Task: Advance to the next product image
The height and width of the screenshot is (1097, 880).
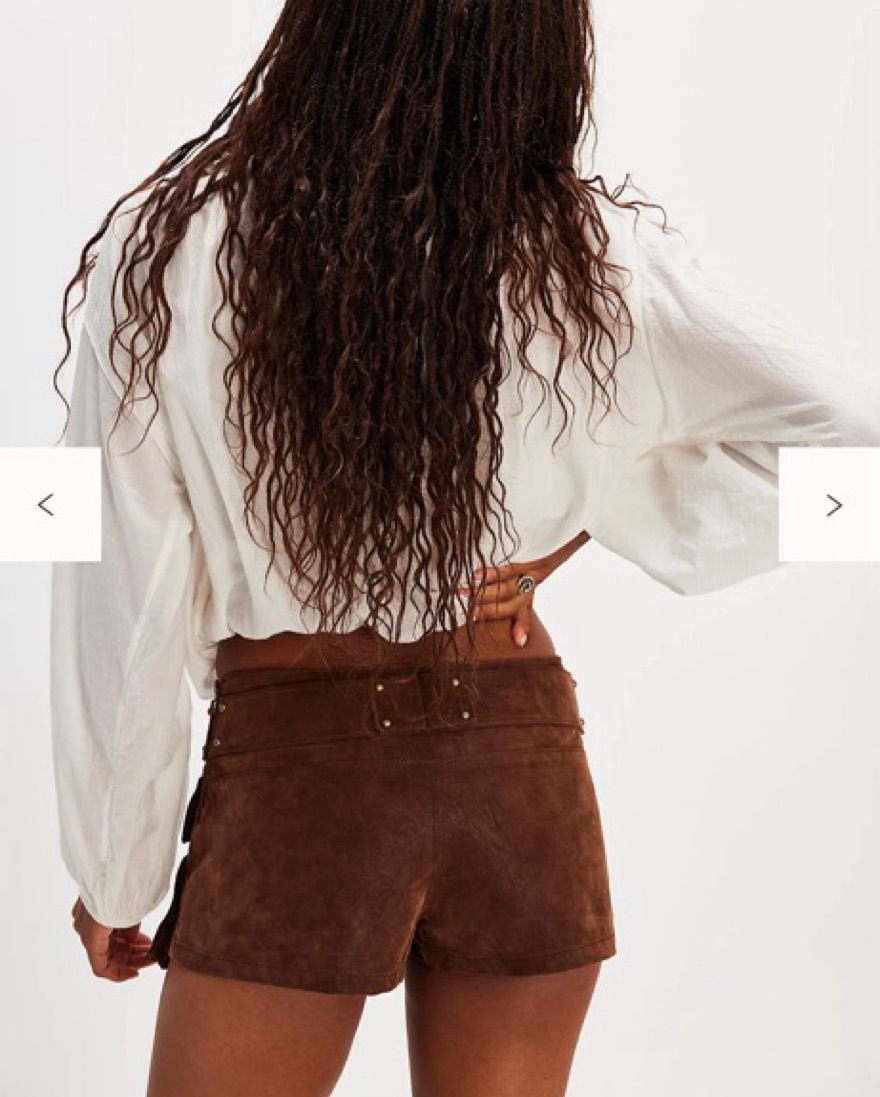Action: pyautogui.click(x=832, y=505)
